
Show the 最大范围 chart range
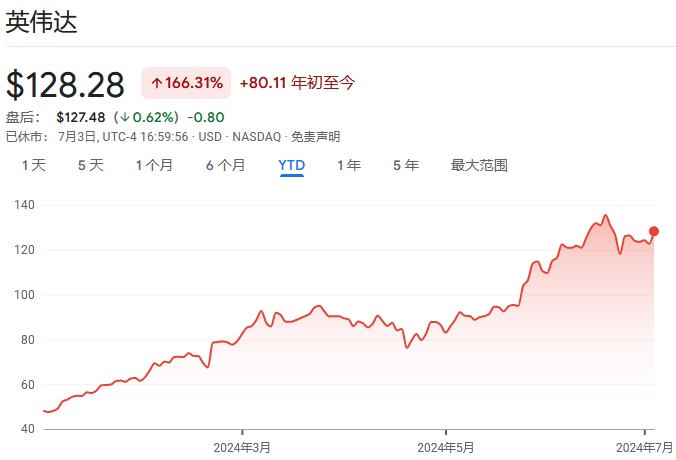[x=479, y=166]
